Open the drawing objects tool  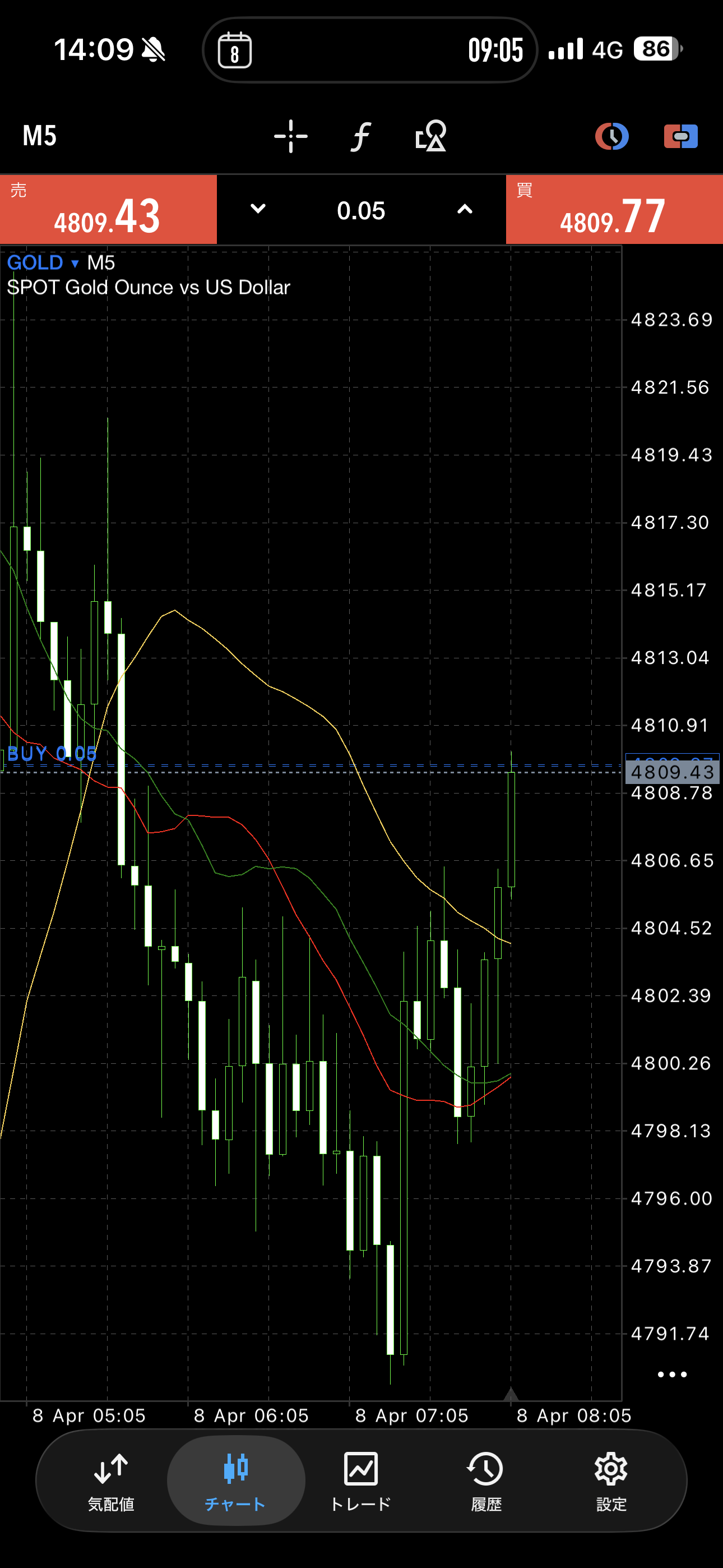[431, 136]
